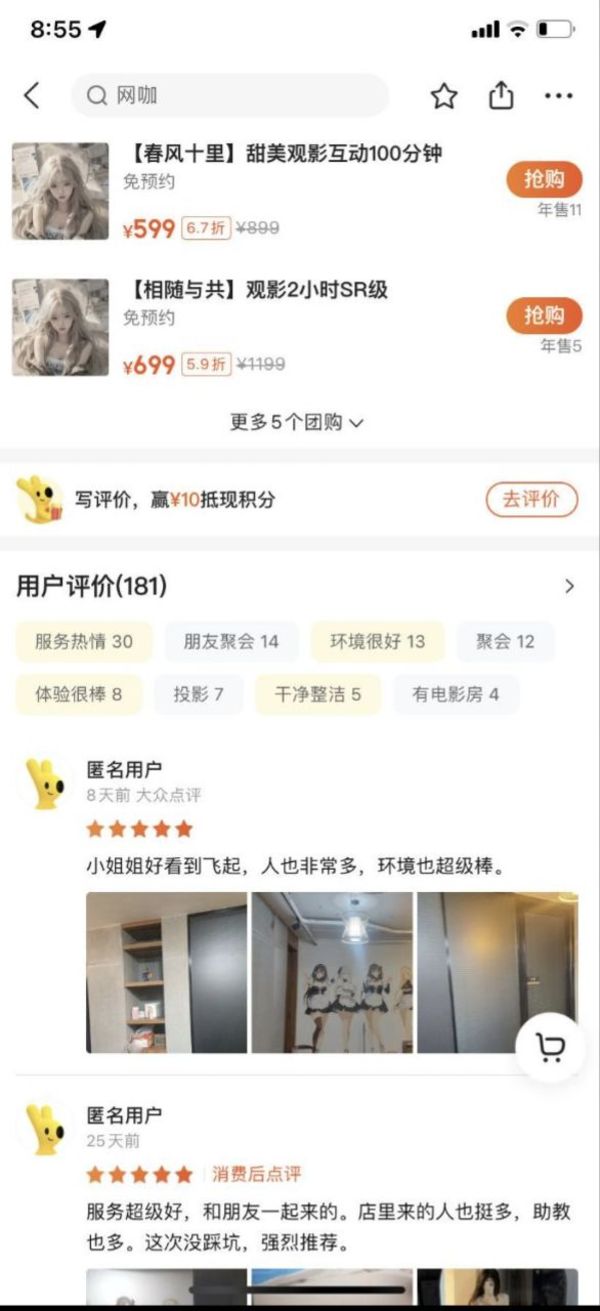Tap 抢购 for the 春风十里 deal
The width and height of the screenshot is (600, 1311).
[544, 180]
